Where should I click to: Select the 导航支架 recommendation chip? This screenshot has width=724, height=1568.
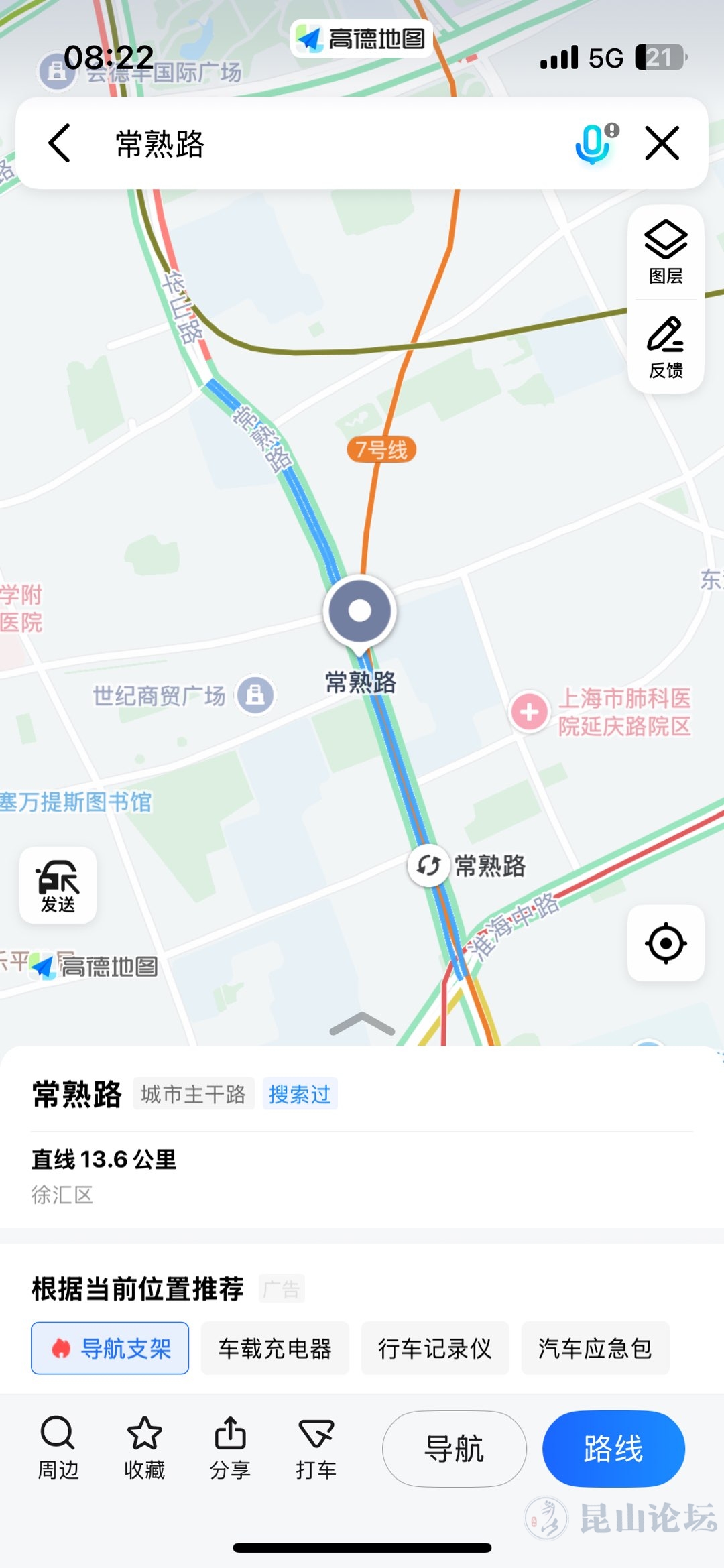coord(110,1348)
